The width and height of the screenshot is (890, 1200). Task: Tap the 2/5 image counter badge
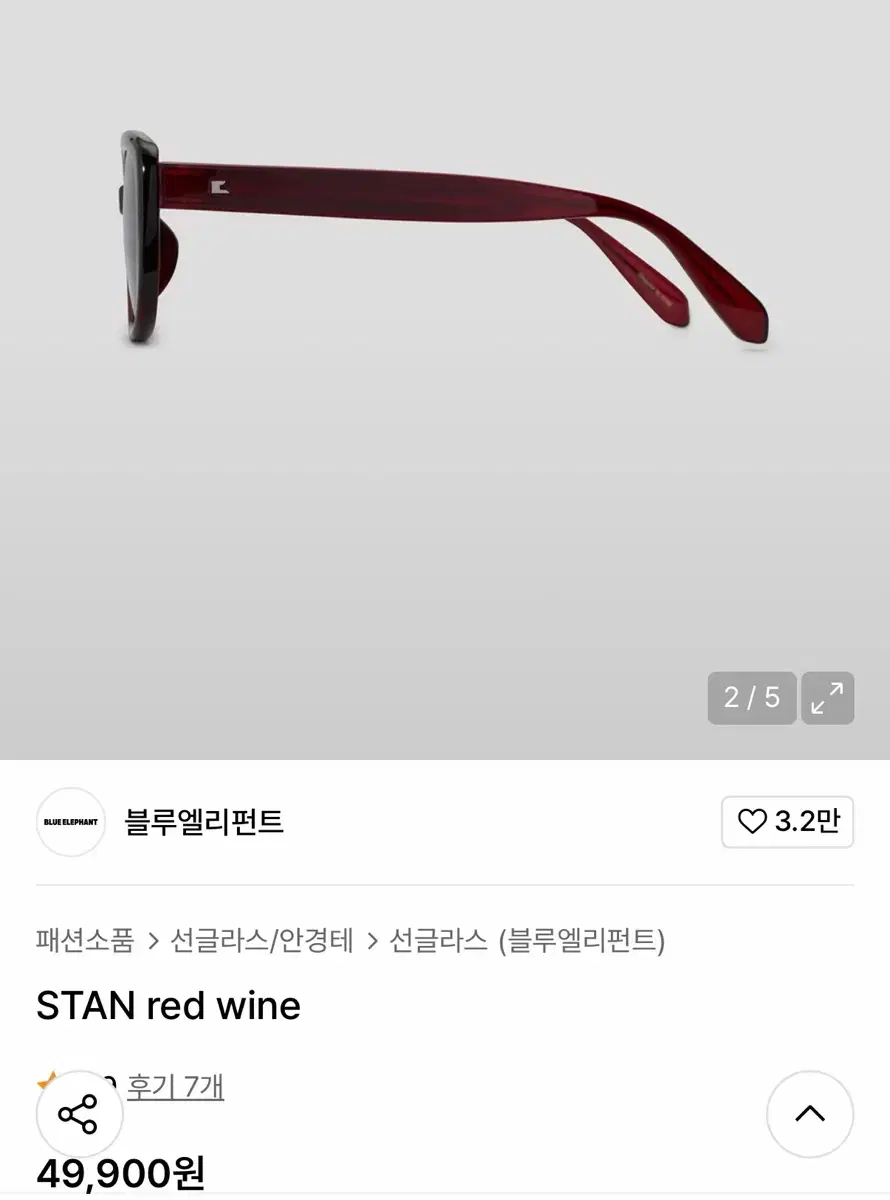click(752, 698)
